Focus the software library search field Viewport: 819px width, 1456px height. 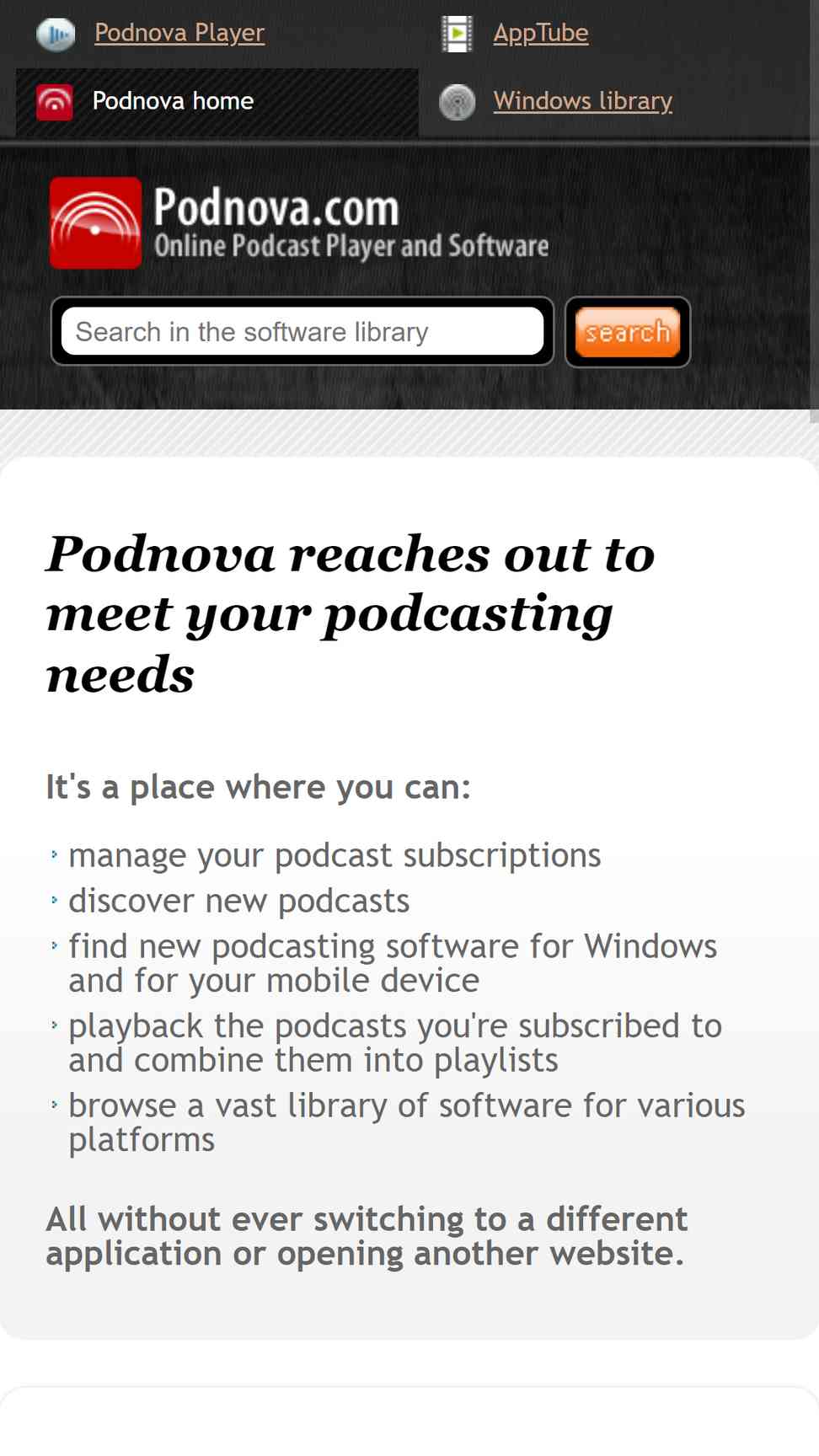[302, 332]
